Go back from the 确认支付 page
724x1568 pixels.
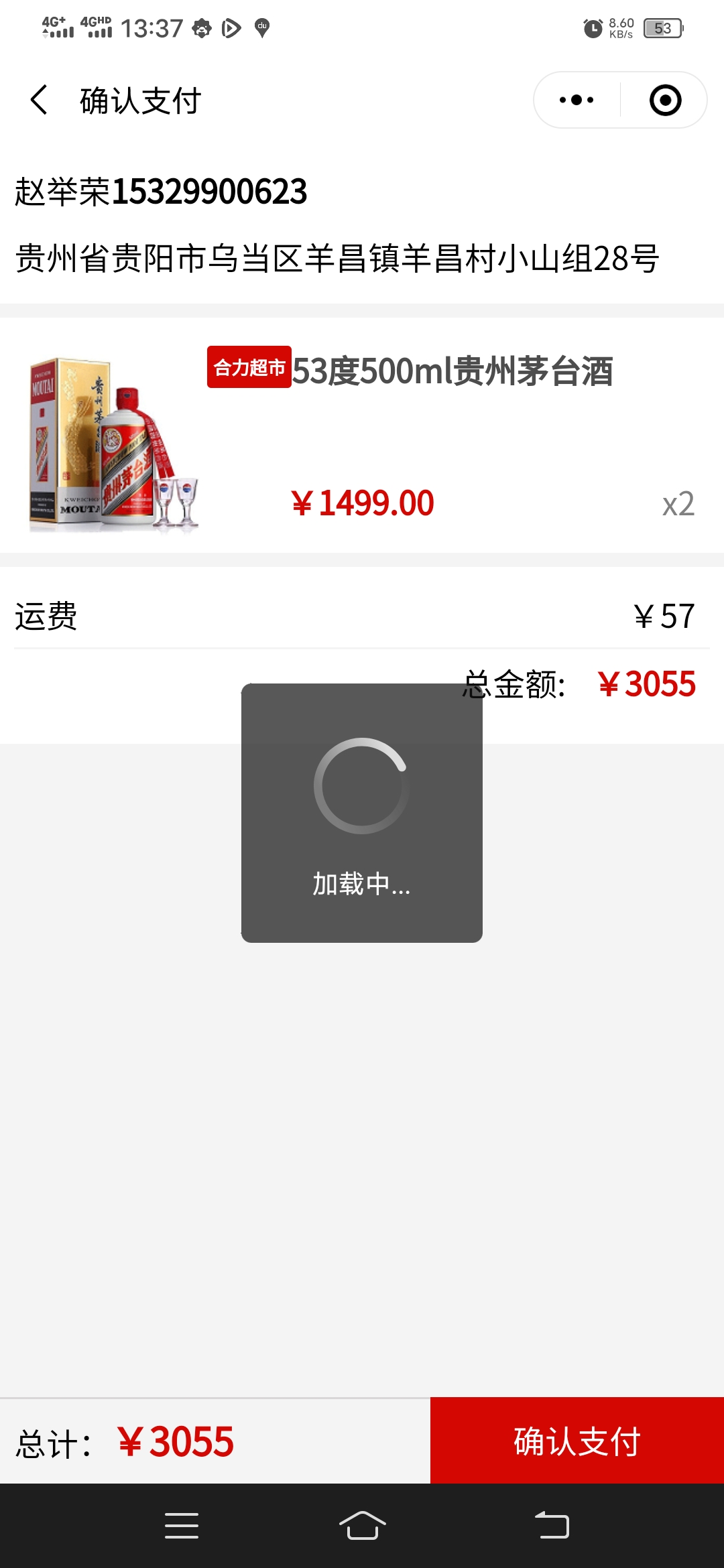[x=40, y=101]
